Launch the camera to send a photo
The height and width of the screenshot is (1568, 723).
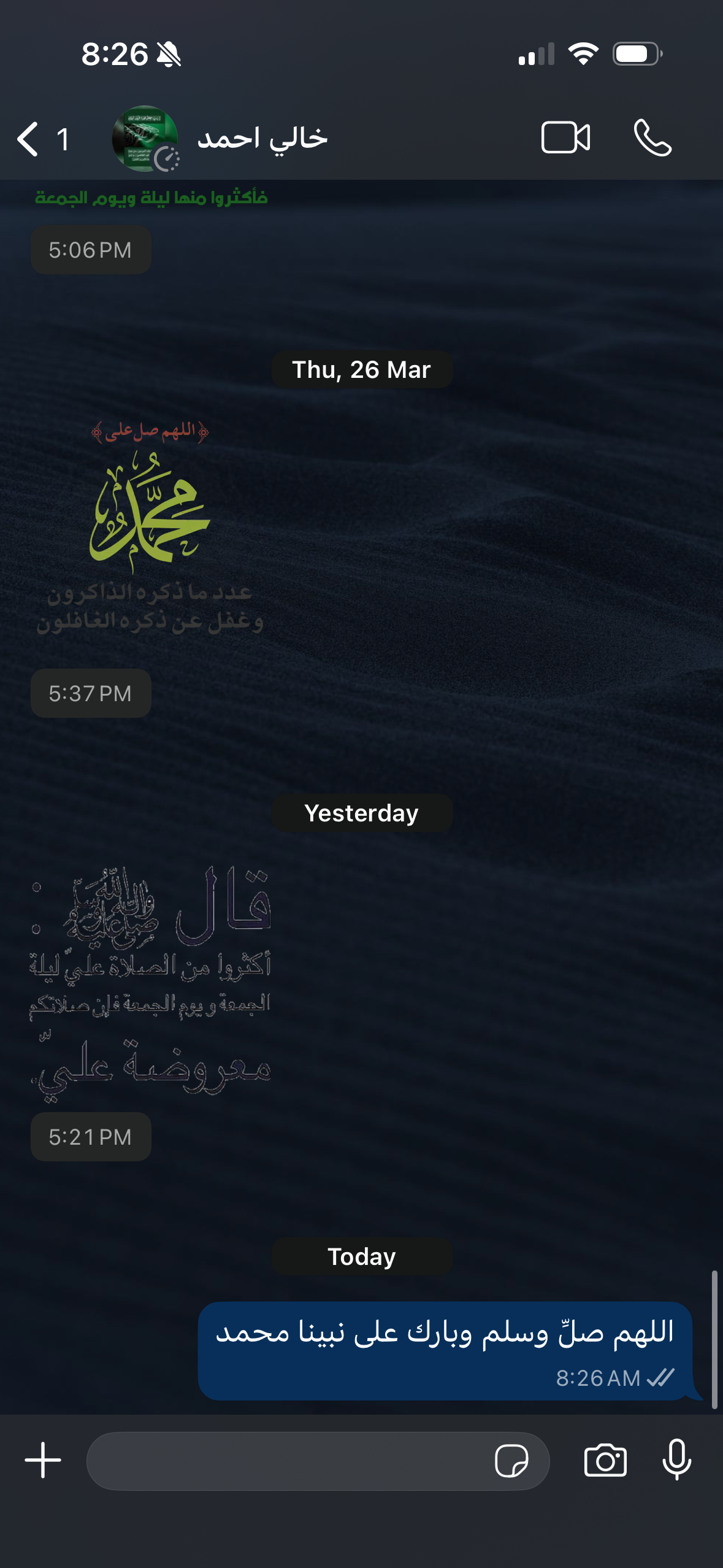605,1460
